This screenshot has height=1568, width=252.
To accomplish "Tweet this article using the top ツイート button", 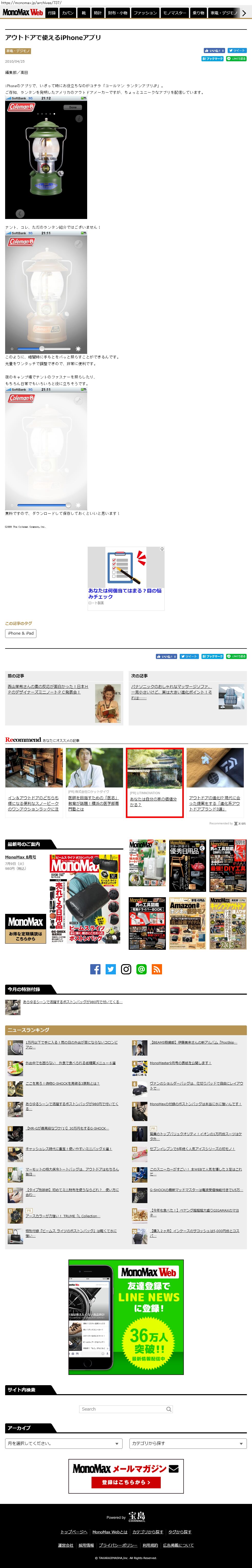I will coord(237,51).
